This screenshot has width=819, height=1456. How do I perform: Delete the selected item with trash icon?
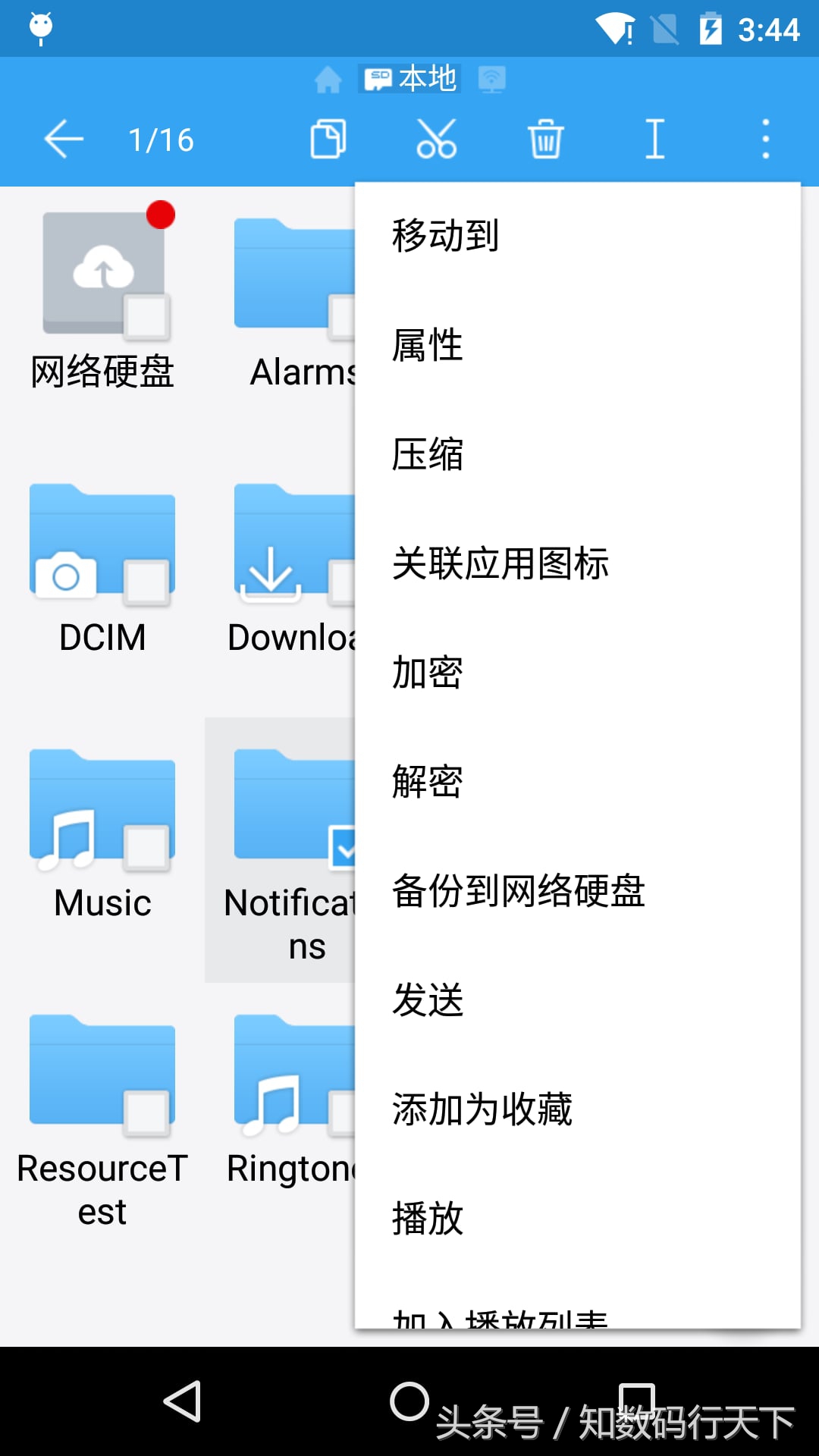(545, 140)
